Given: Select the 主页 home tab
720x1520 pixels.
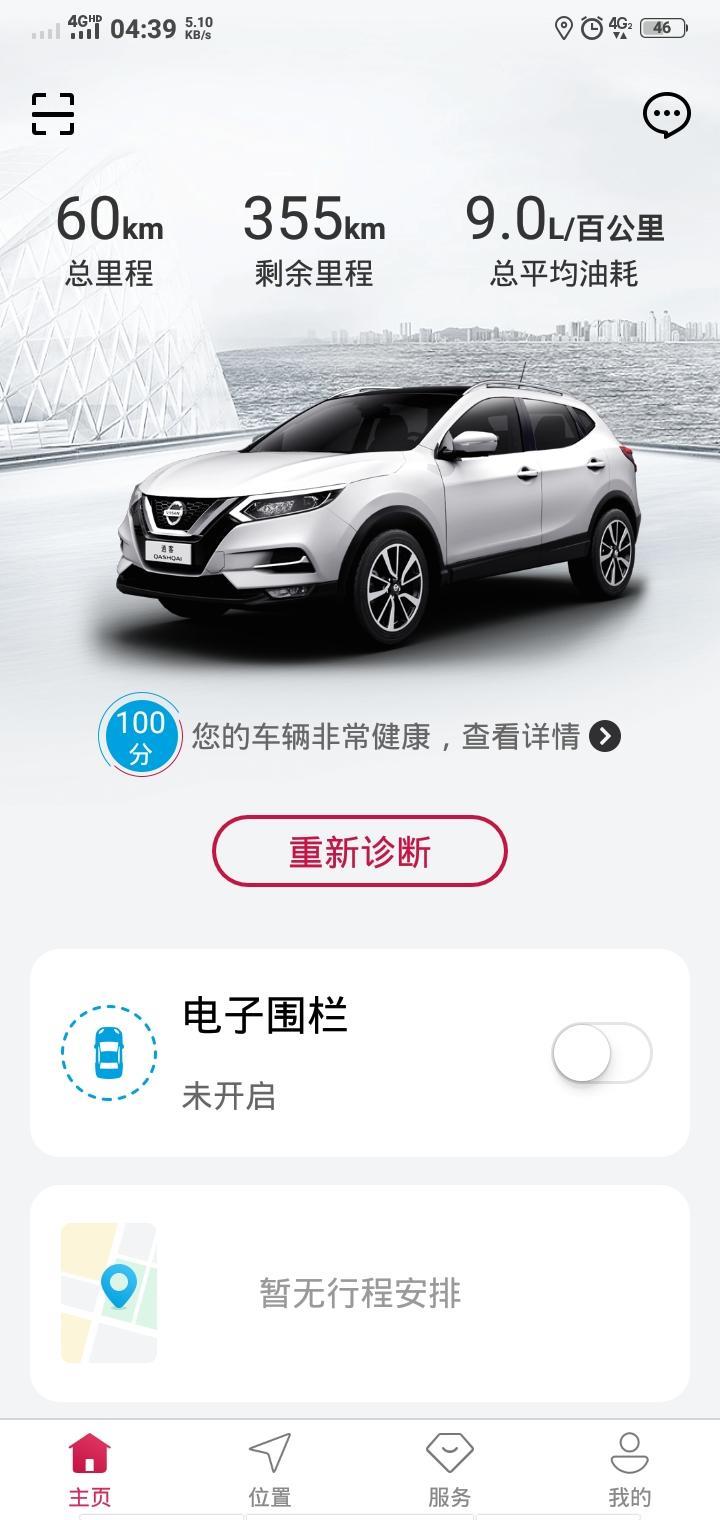Looking at the screenshot, I should tap(90, 1469).
